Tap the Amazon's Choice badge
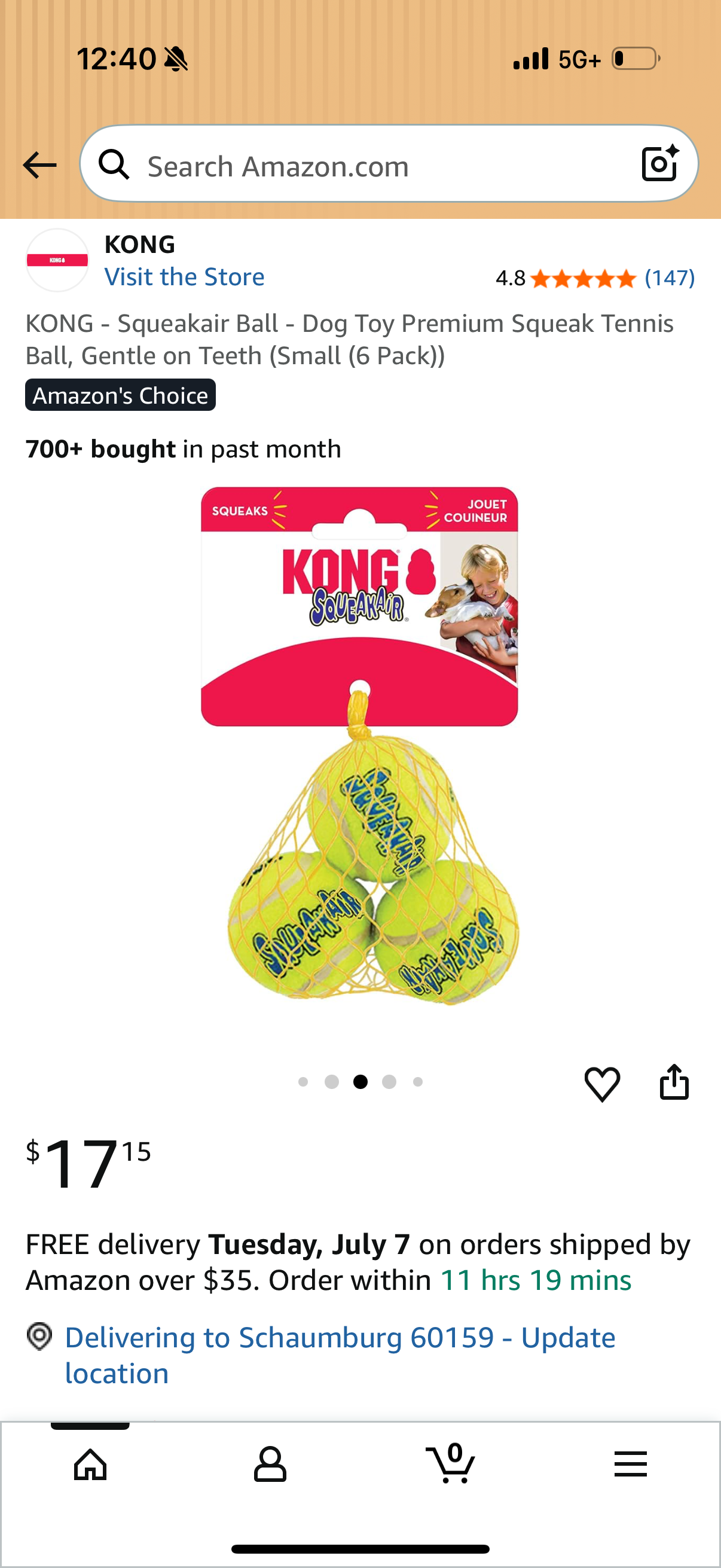 pyautogui.click(x=121, y=395)
